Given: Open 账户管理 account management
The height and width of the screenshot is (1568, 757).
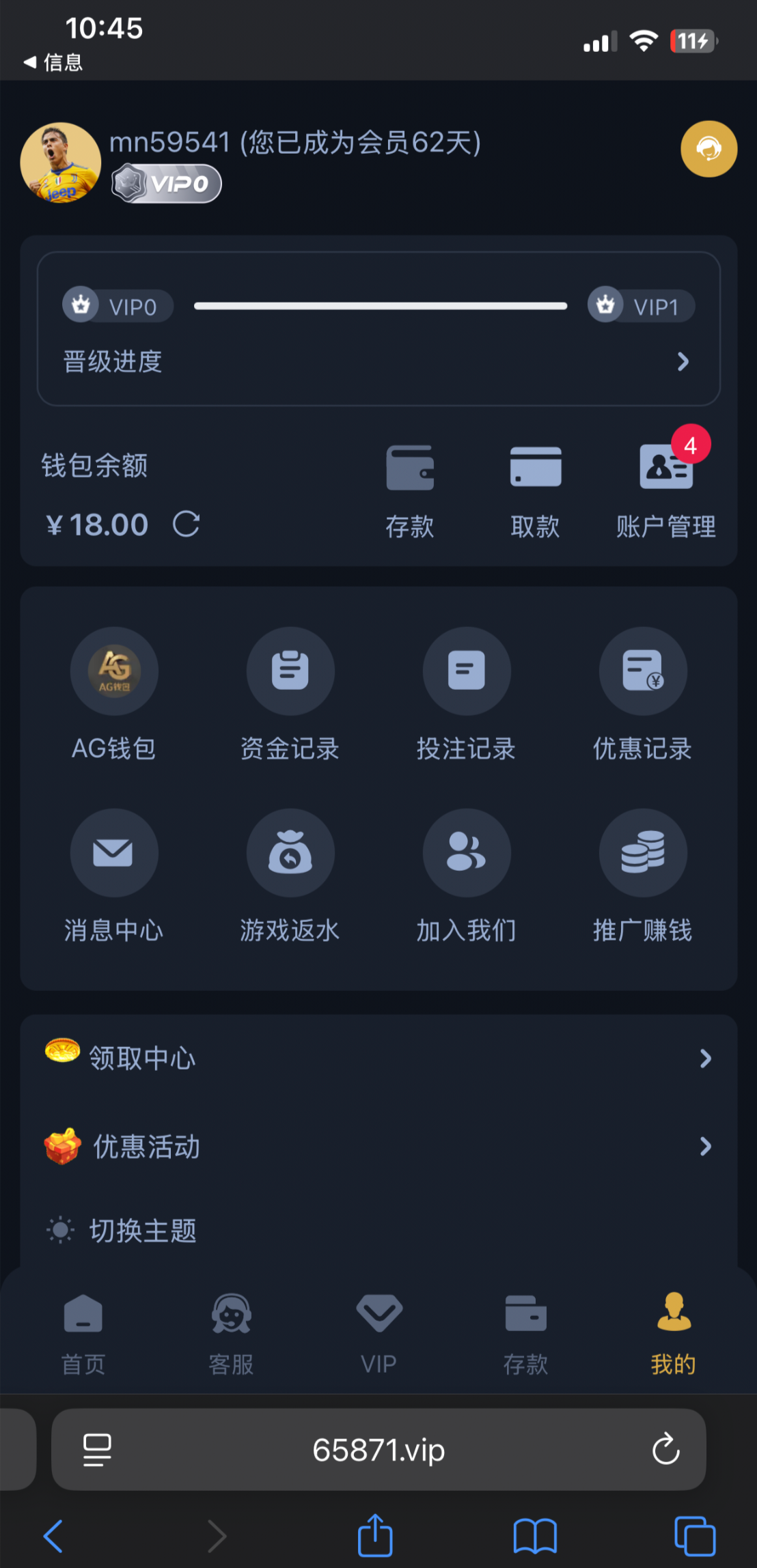Looking at the screenshot, I should coord(666,490).
